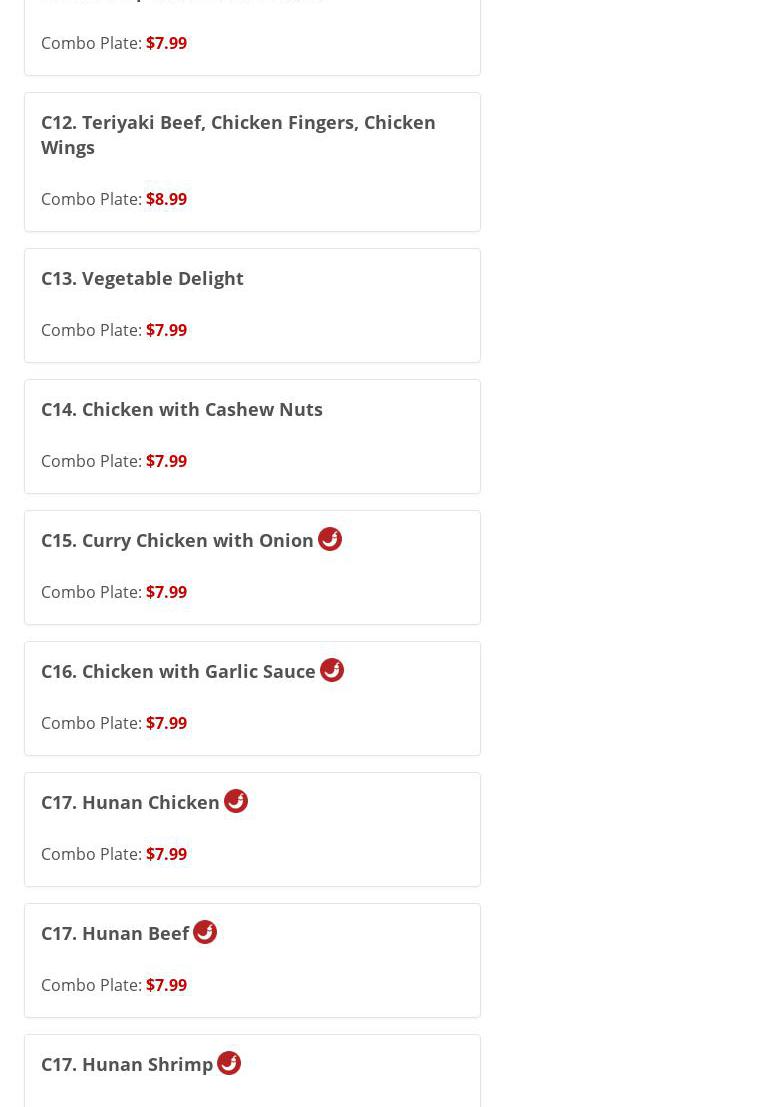The image size is (770, 1107).
Task: Open C15 Curry Chicken with Onion
Action: (178, 541)
